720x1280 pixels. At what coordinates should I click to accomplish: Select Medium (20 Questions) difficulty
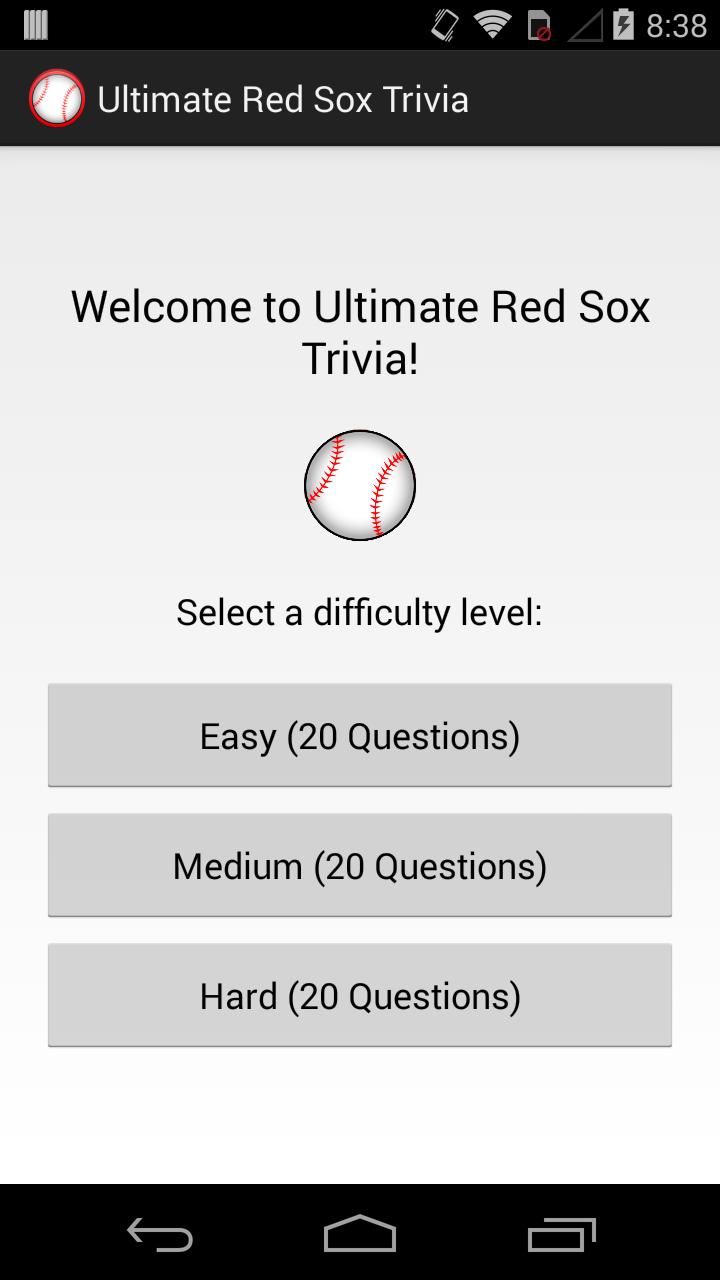pyautogui.click(x=360, y=865)
